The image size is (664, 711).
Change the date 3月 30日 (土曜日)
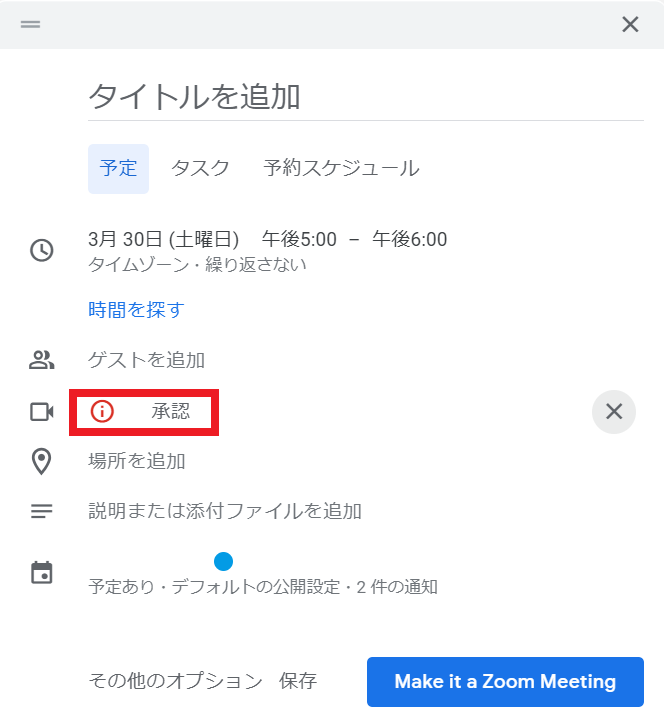pos(164,239)
